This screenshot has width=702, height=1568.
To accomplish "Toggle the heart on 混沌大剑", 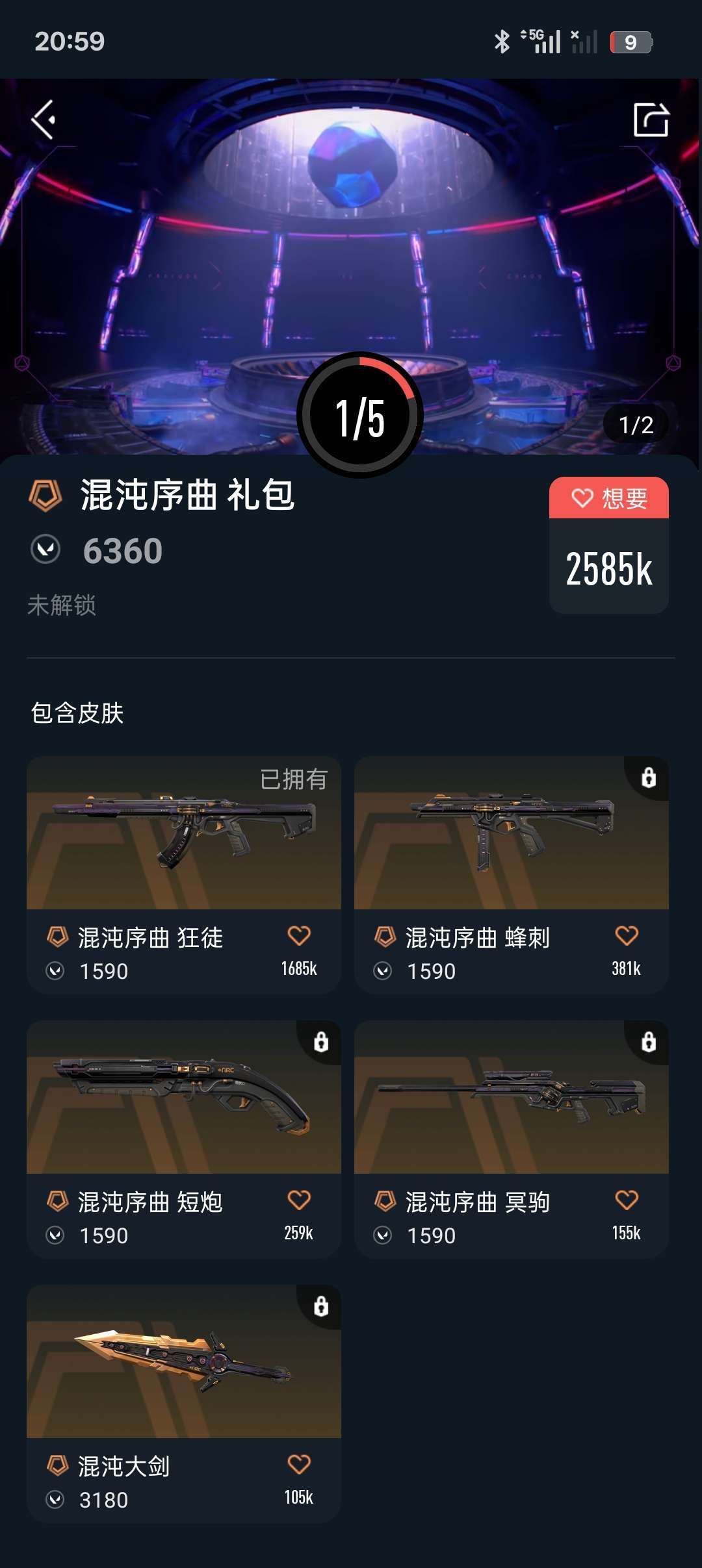I will pyautogui.click(x=300, y=1463).
